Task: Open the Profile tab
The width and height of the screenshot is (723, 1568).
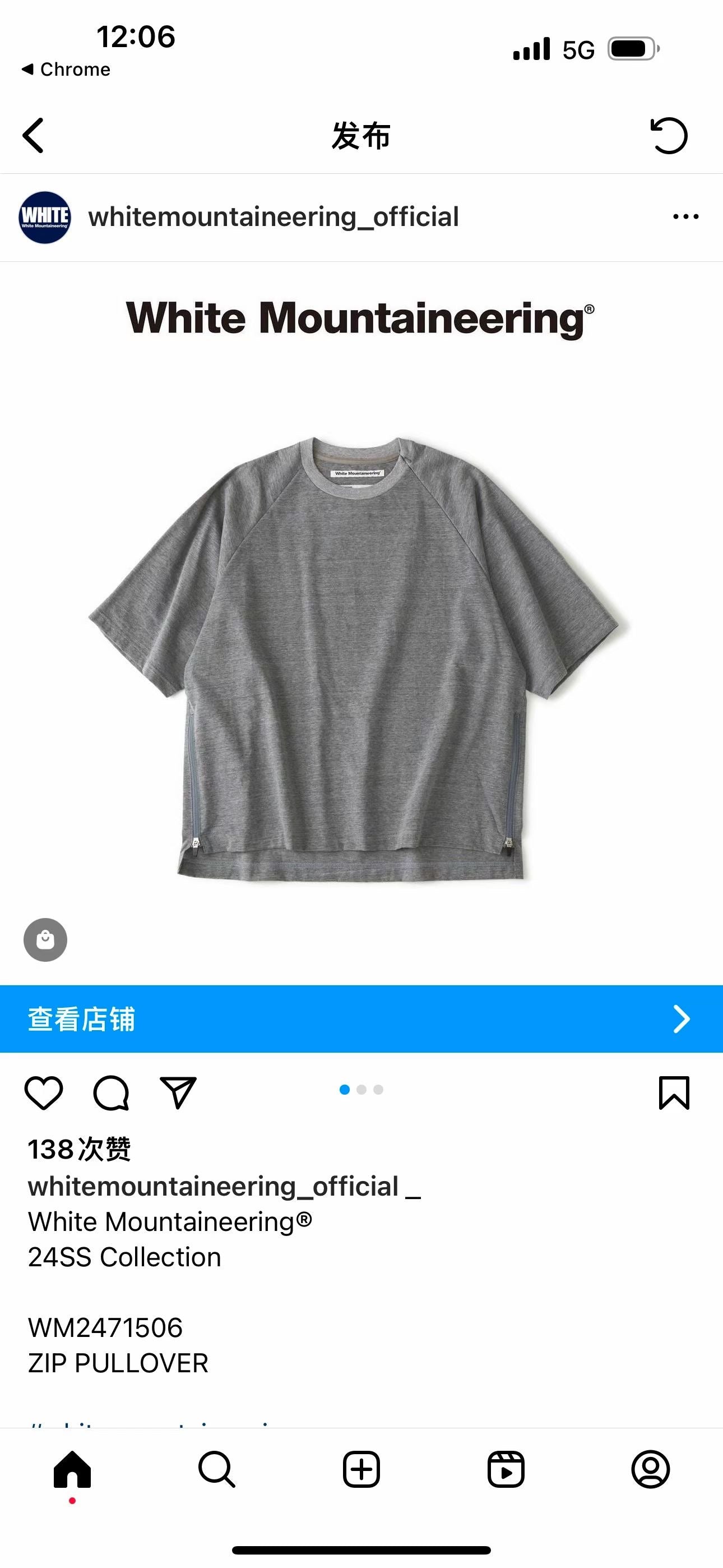Action: [650, 1469]
